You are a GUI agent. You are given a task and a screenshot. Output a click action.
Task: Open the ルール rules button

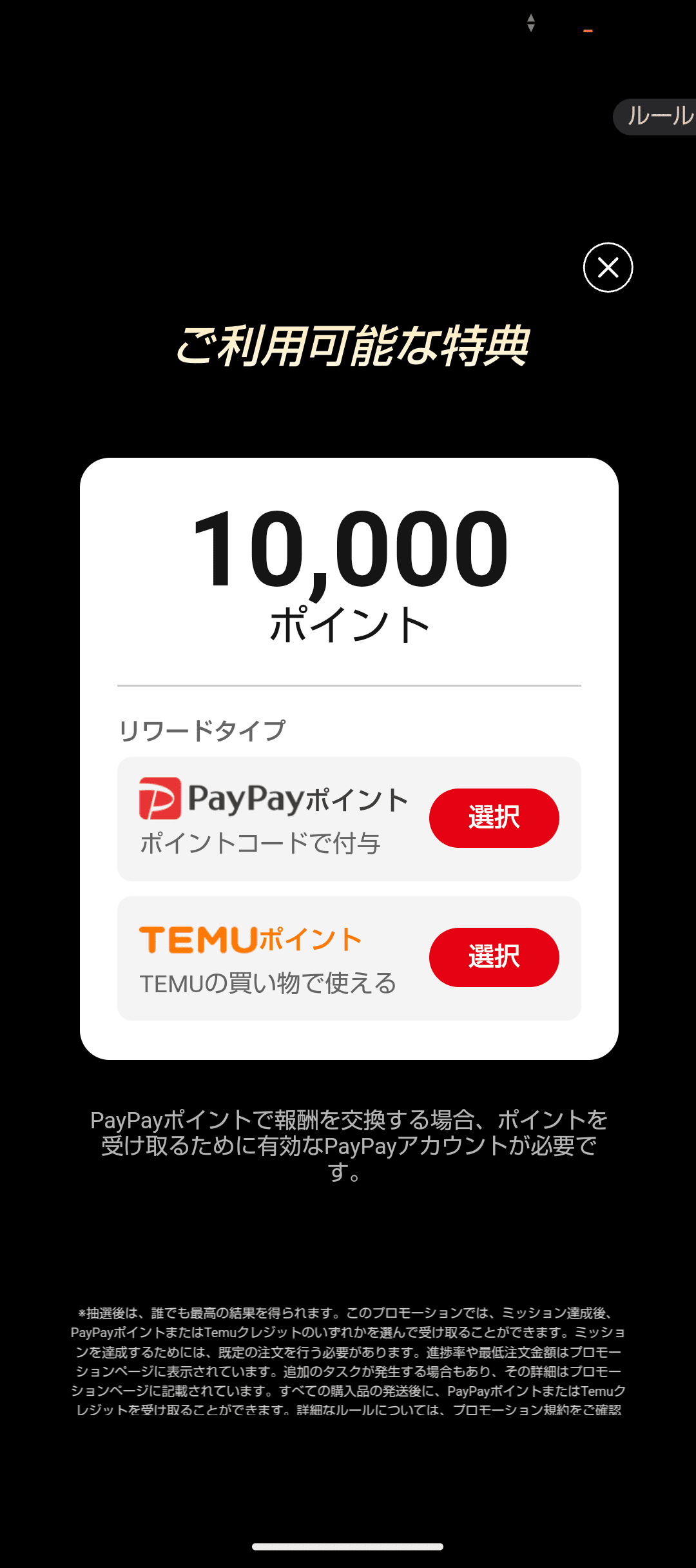tap(657, 117)
